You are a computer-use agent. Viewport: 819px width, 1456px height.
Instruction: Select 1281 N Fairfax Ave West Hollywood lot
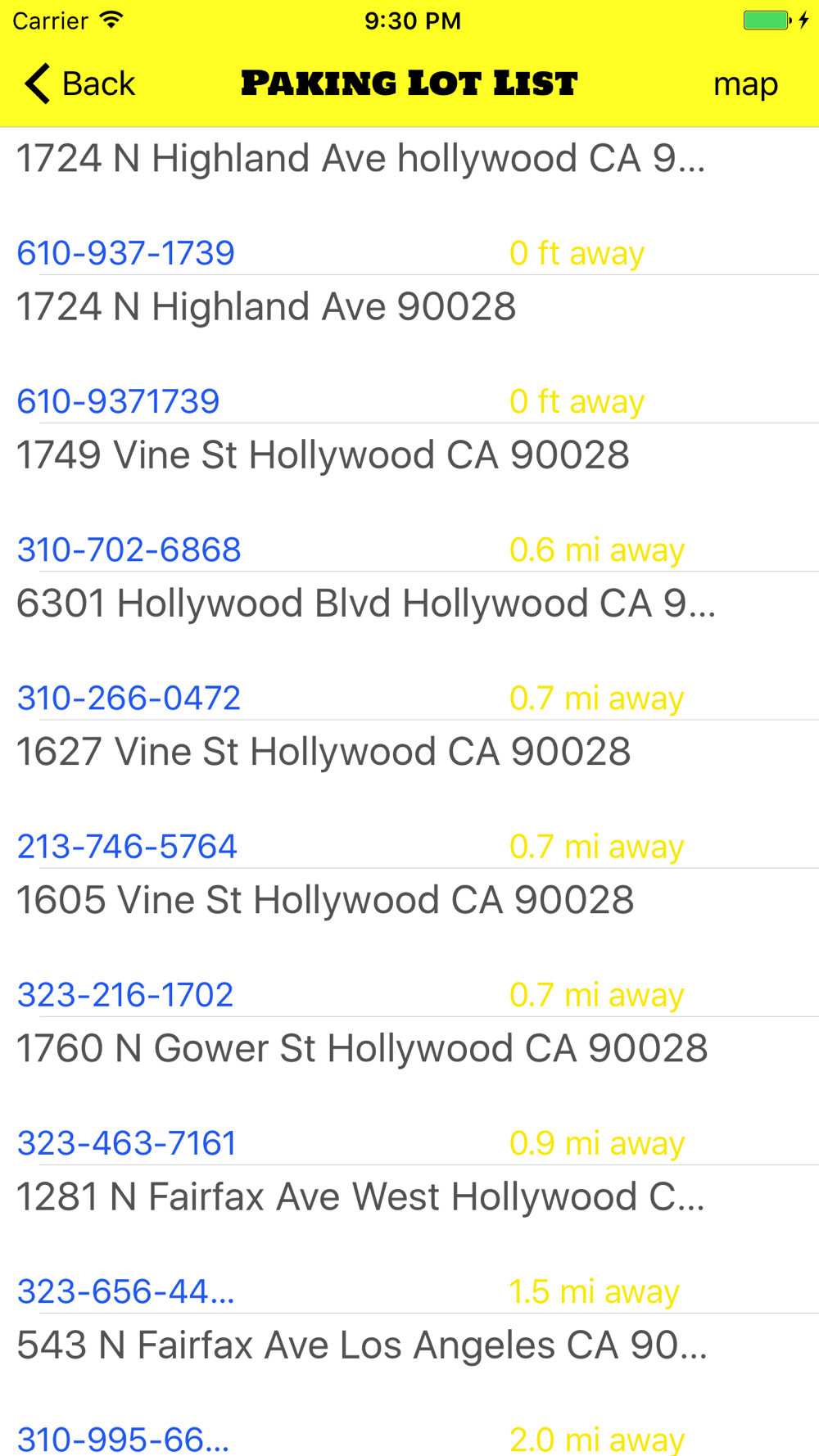[360, 1196]
